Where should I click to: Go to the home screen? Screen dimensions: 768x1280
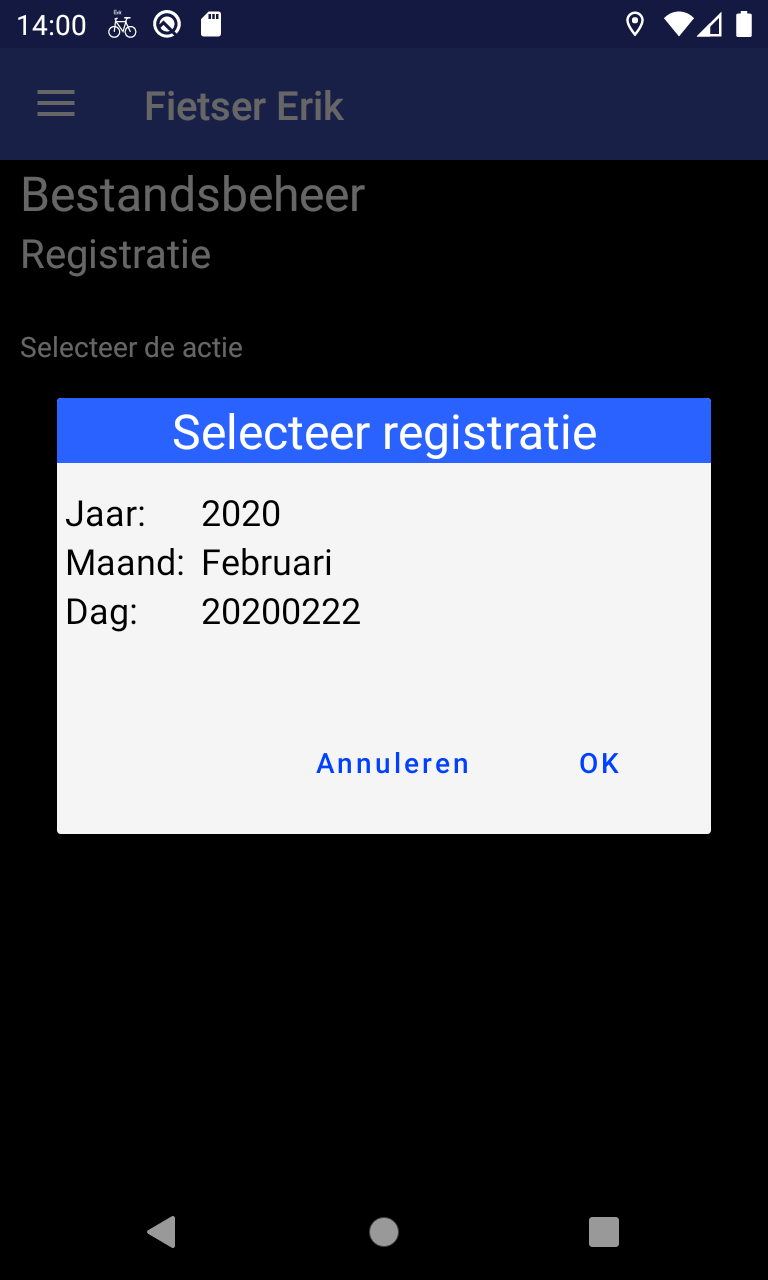[x=384, y=1232]
